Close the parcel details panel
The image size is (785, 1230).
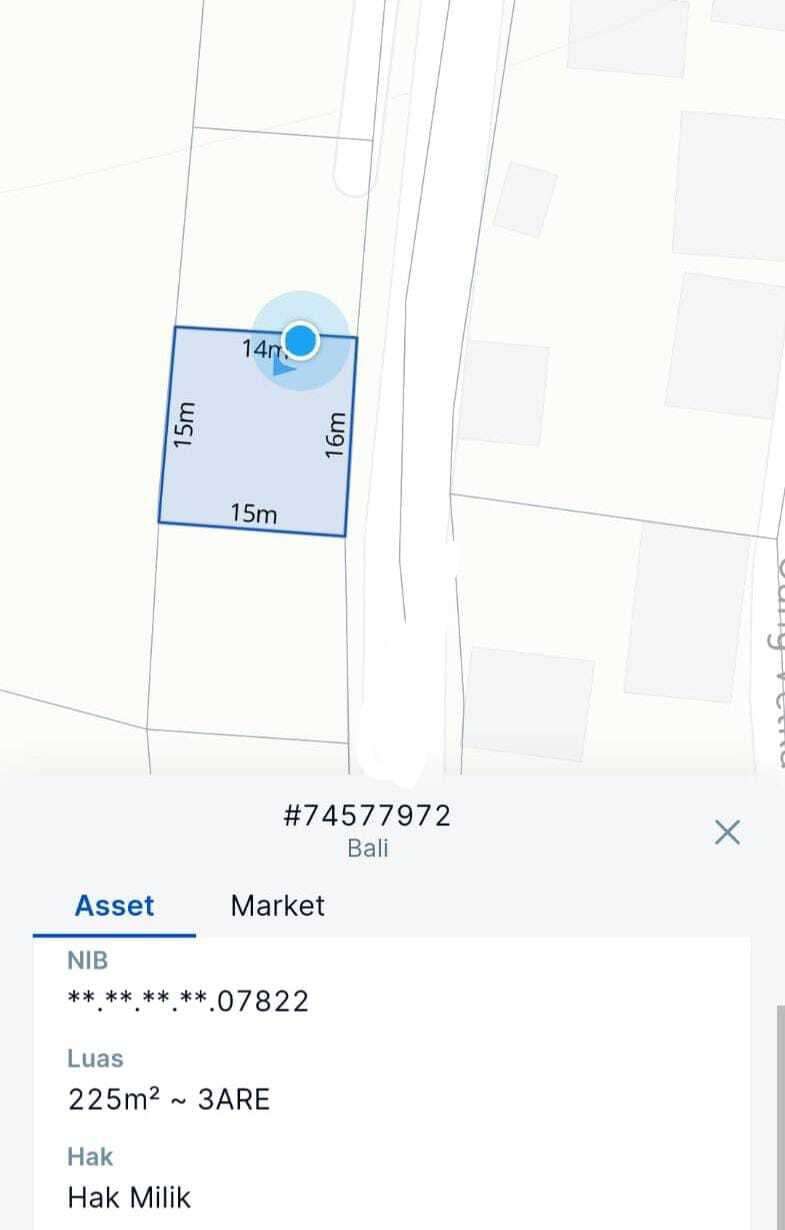click(727, 832)
